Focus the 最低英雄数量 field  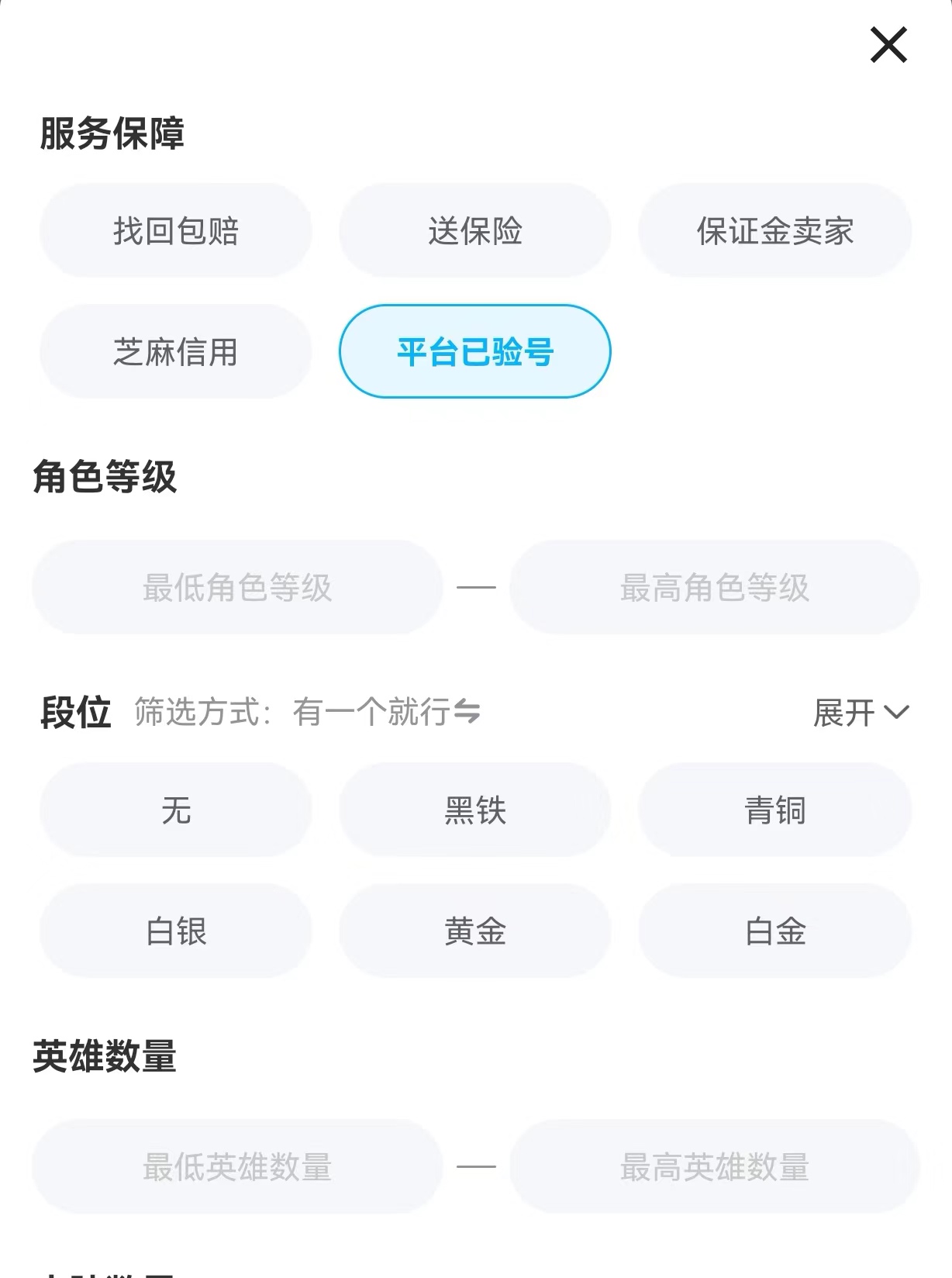coord(237,1166)
